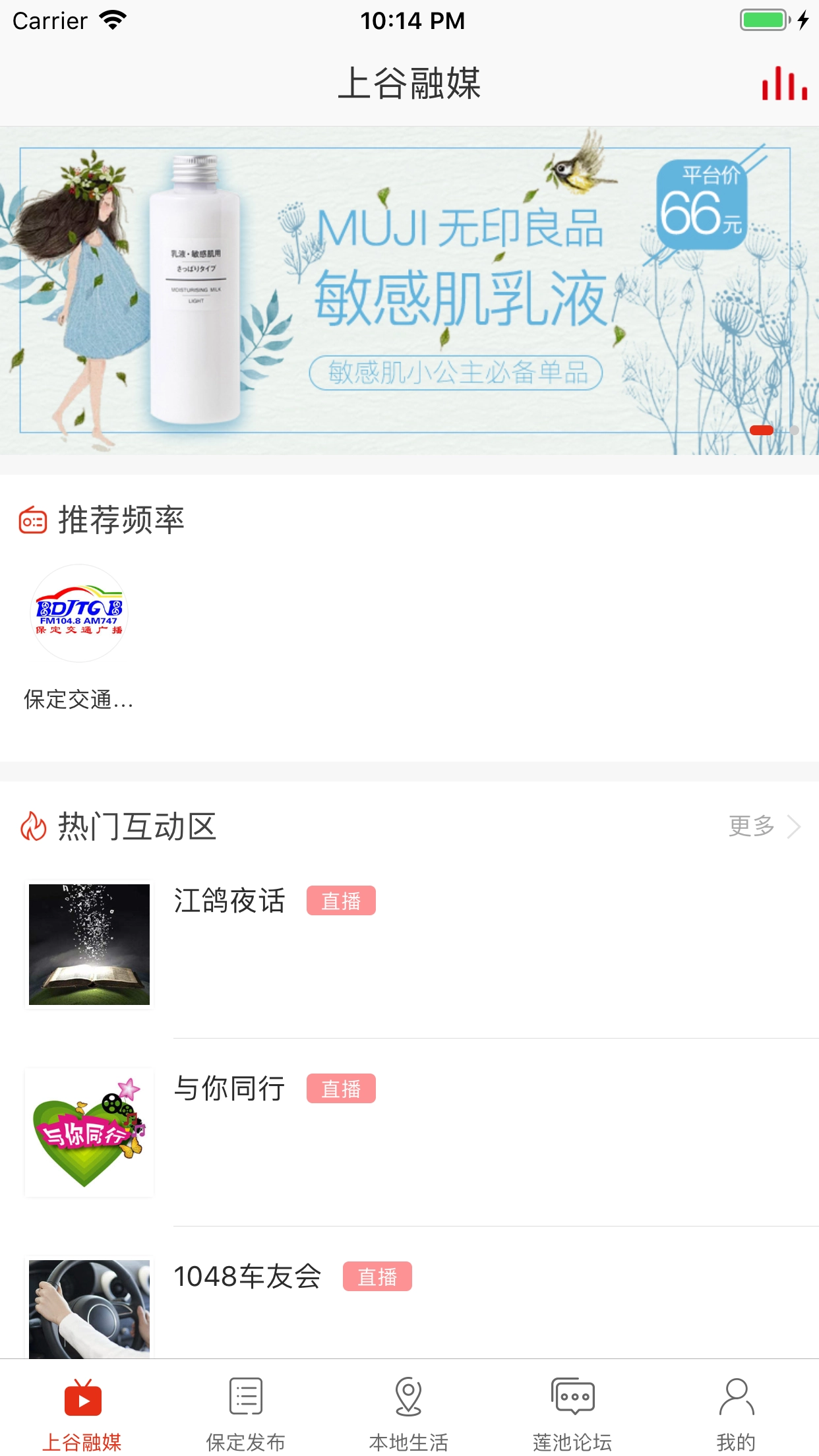The height and width of the screenshot is (1456, 819).
Task: Tap the 1048车友会 直播 live badge
Action: (377, 1276)
